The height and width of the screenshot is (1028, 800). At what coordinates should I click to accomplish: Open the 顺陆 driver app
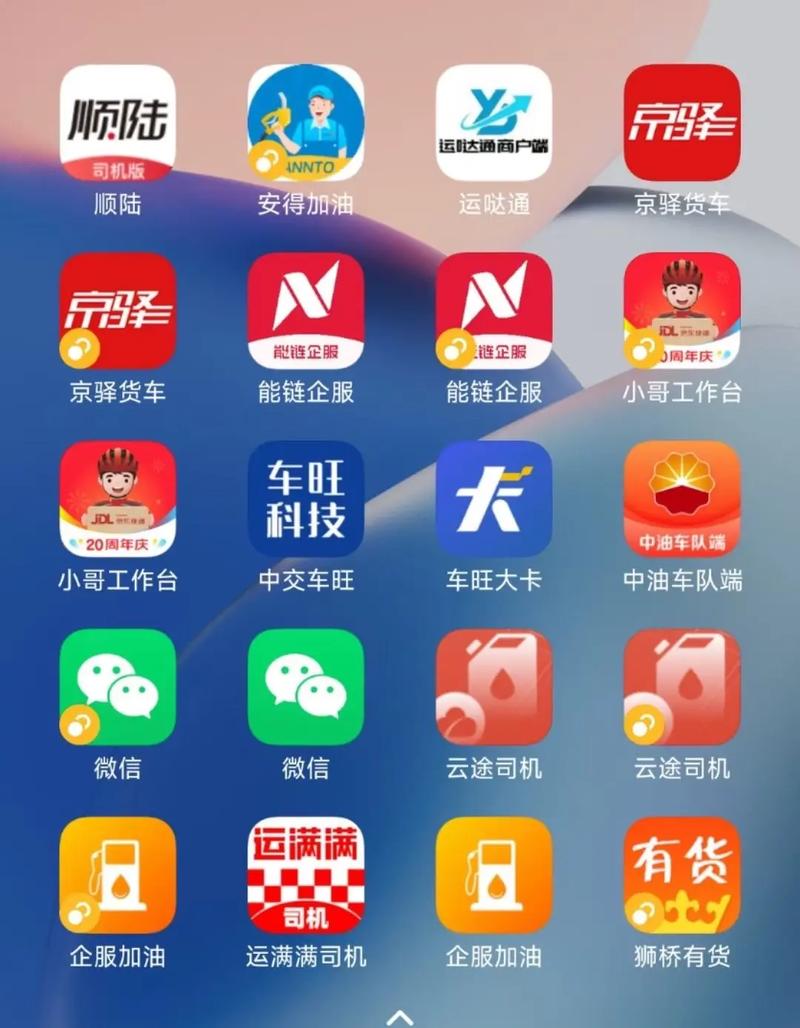tap(118, 123)
